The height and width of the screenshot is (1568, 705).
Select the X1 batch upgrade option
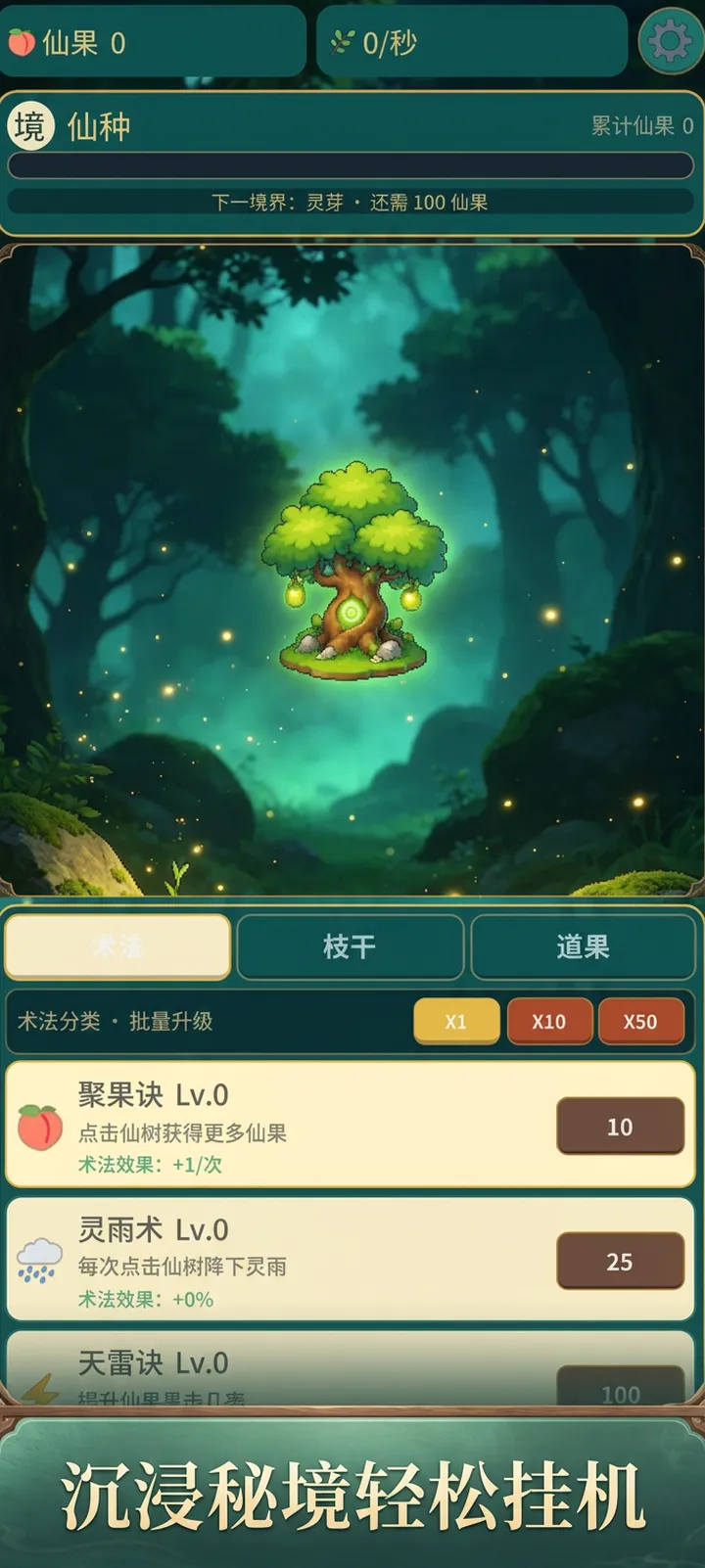click(456, 1022)
